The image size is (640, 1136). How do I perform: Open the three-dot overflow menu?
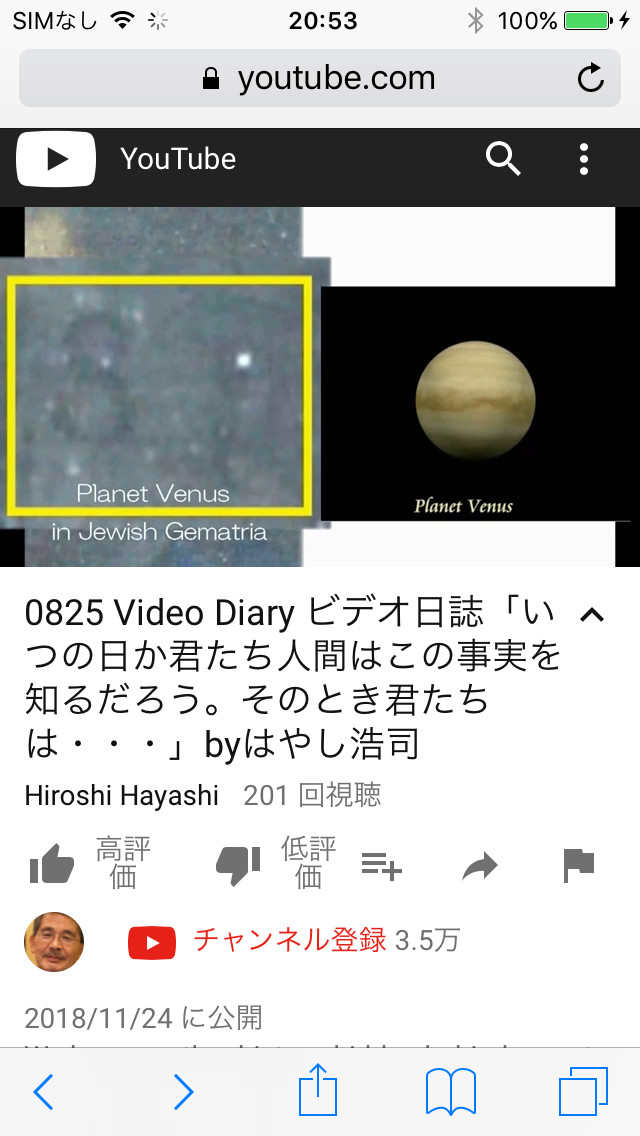pos(584,158)
